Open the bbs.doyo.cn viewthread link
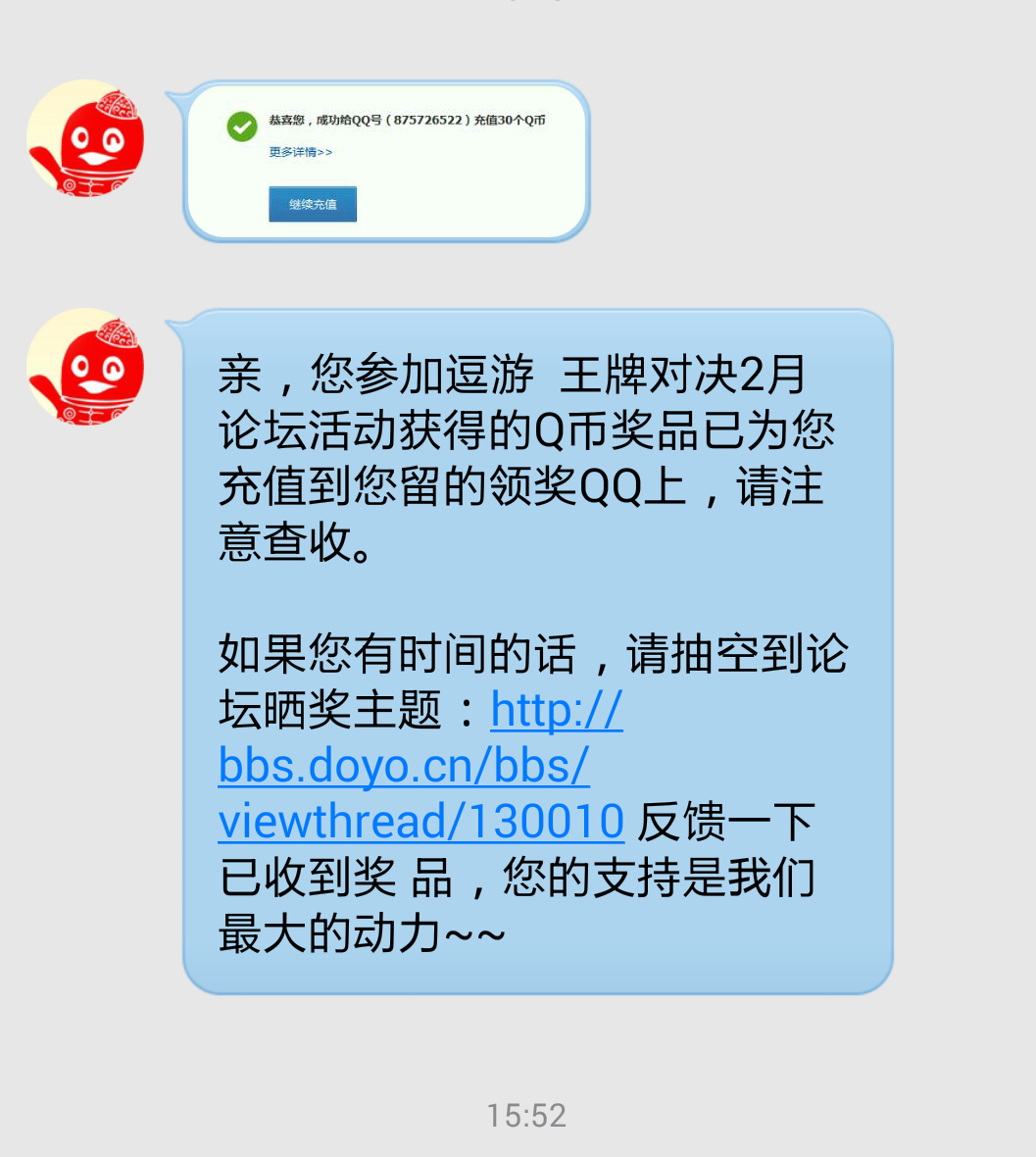This screenshot has width=1036, height=1157. click(404, 766)
